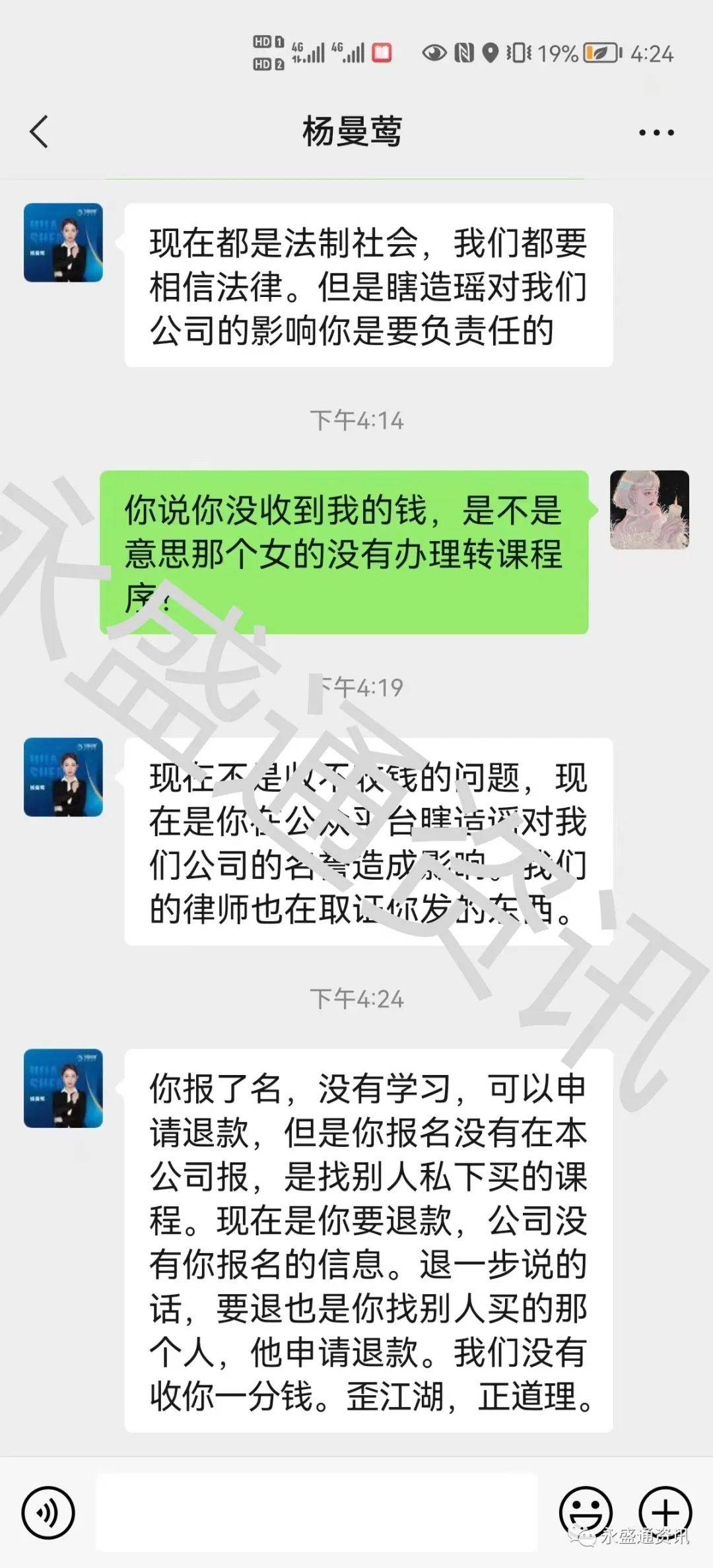
Task: Switch to voice message input
Action: pos(48,1512)
